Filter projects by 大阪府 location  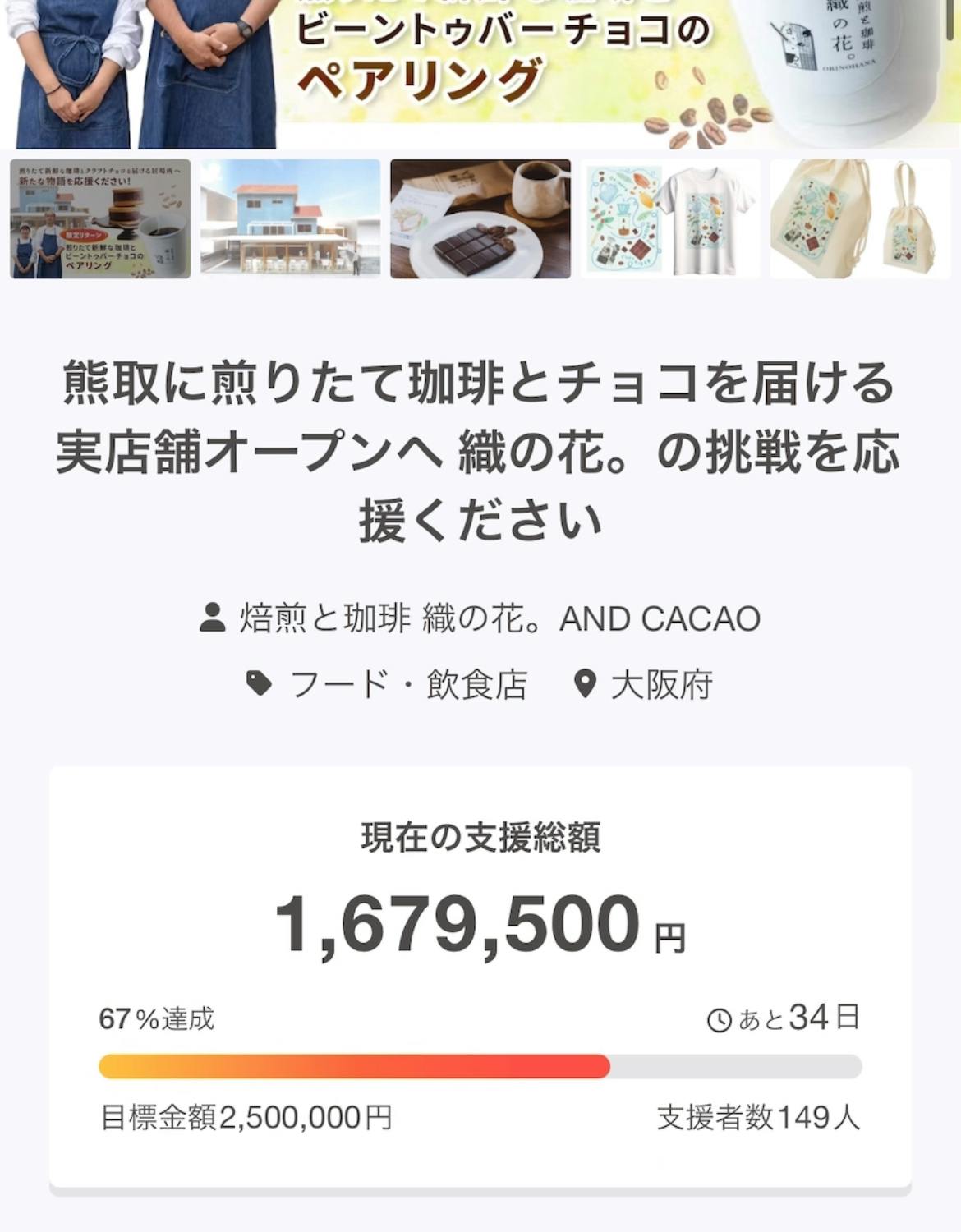(660, 684)
